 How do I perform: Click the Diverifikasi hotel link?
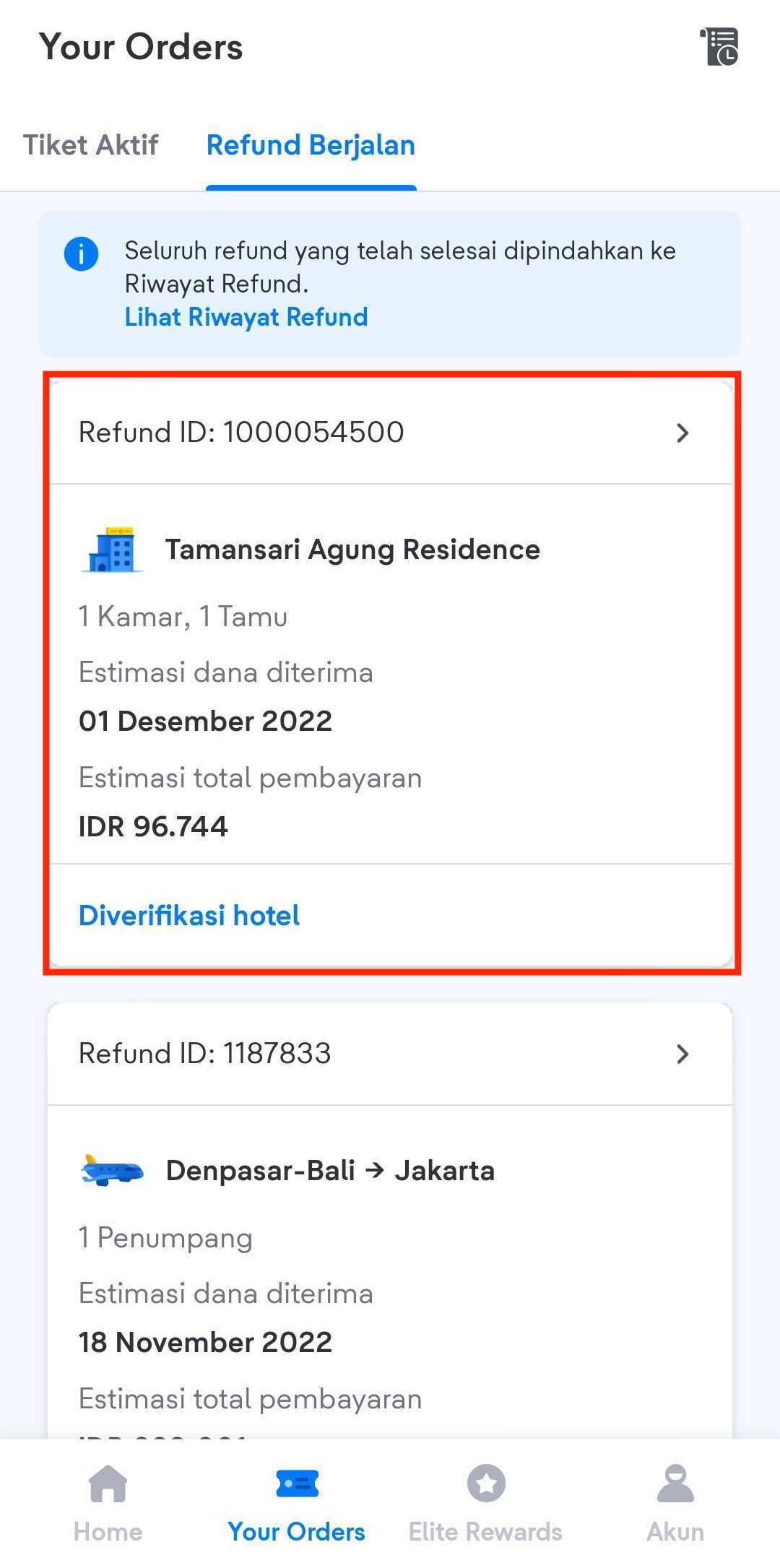[x=188, y=915]
